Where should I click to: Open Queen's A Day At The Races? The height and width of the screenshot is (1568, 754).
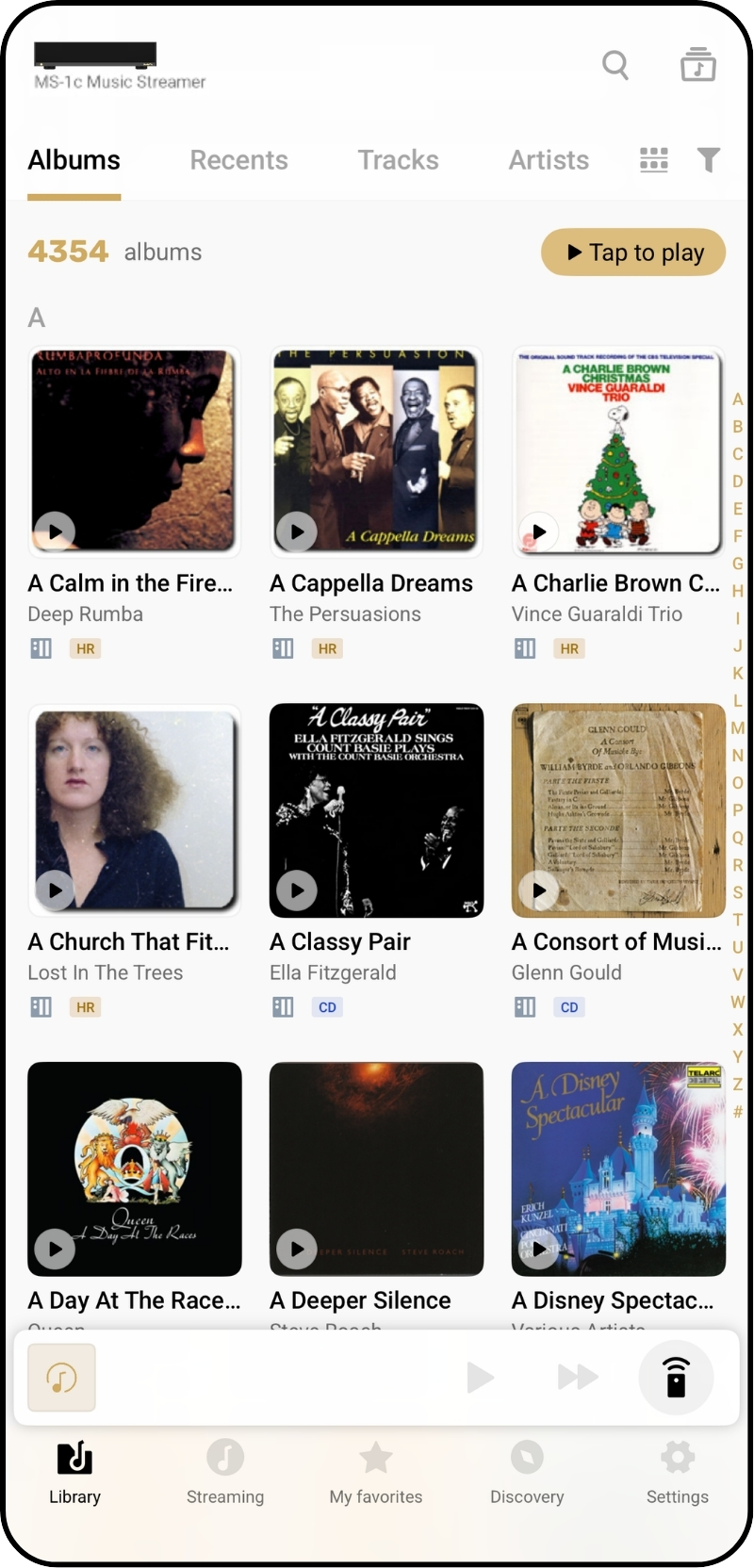click(135, 1168)
